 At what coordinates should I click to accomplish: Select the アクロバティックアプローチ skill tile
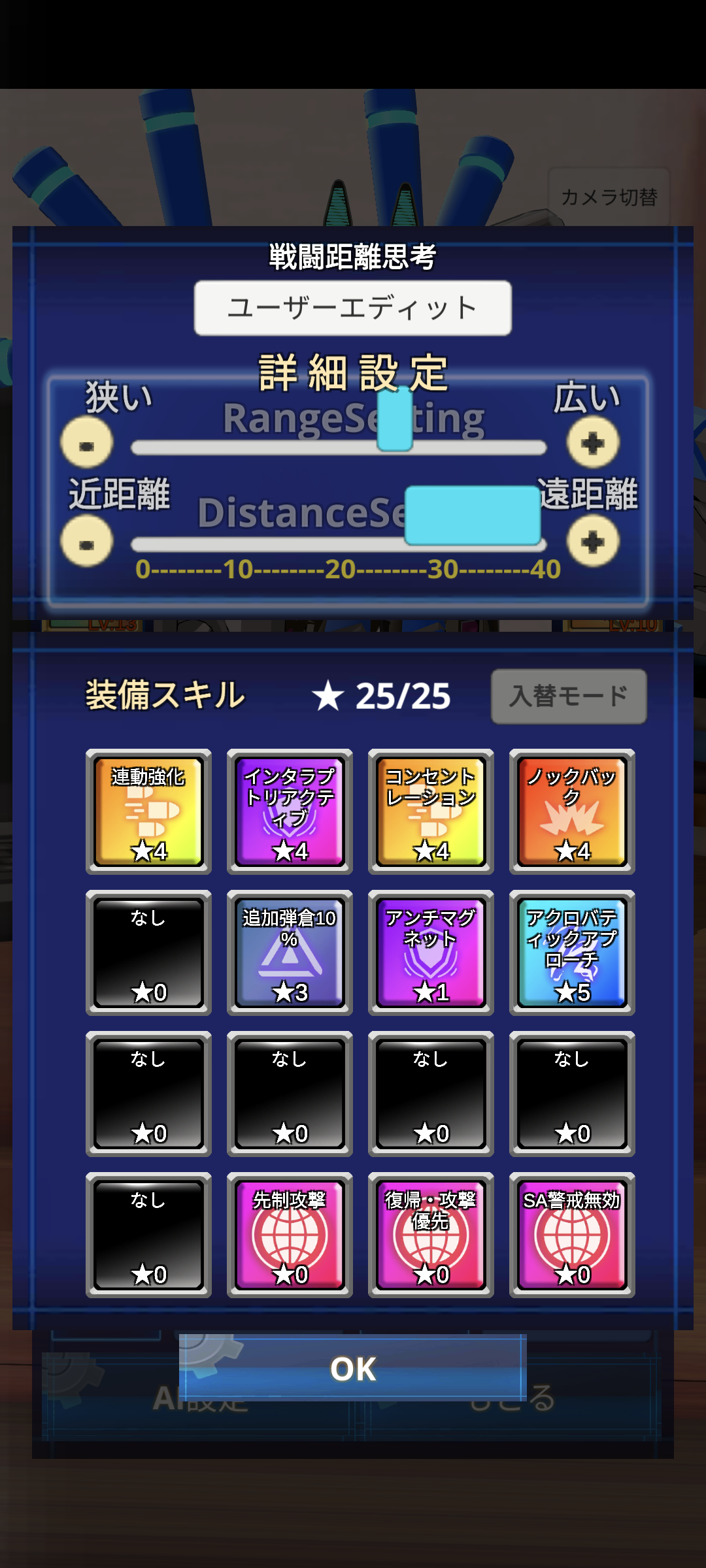572,953
